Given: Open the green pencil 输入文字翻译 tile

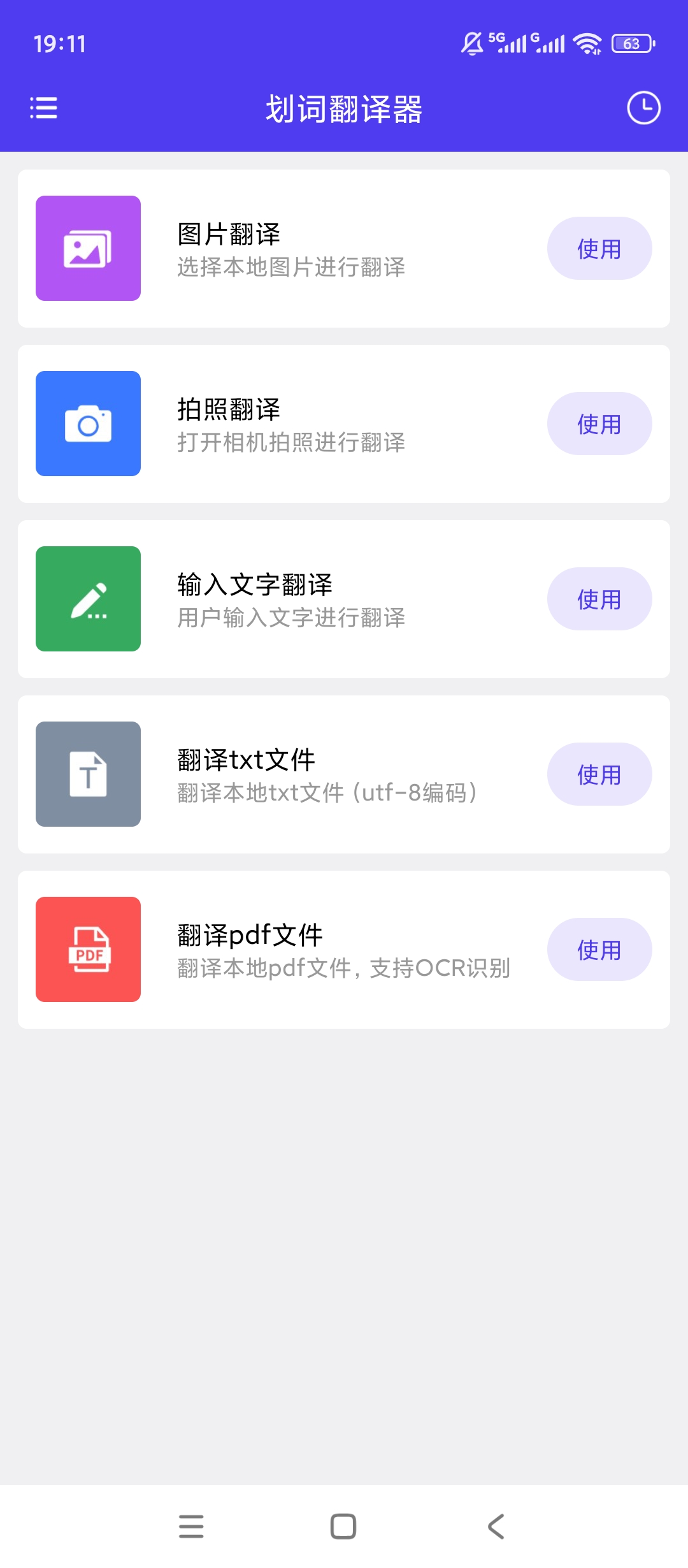Looking at the screenshot, I should [x=88, y=599].
